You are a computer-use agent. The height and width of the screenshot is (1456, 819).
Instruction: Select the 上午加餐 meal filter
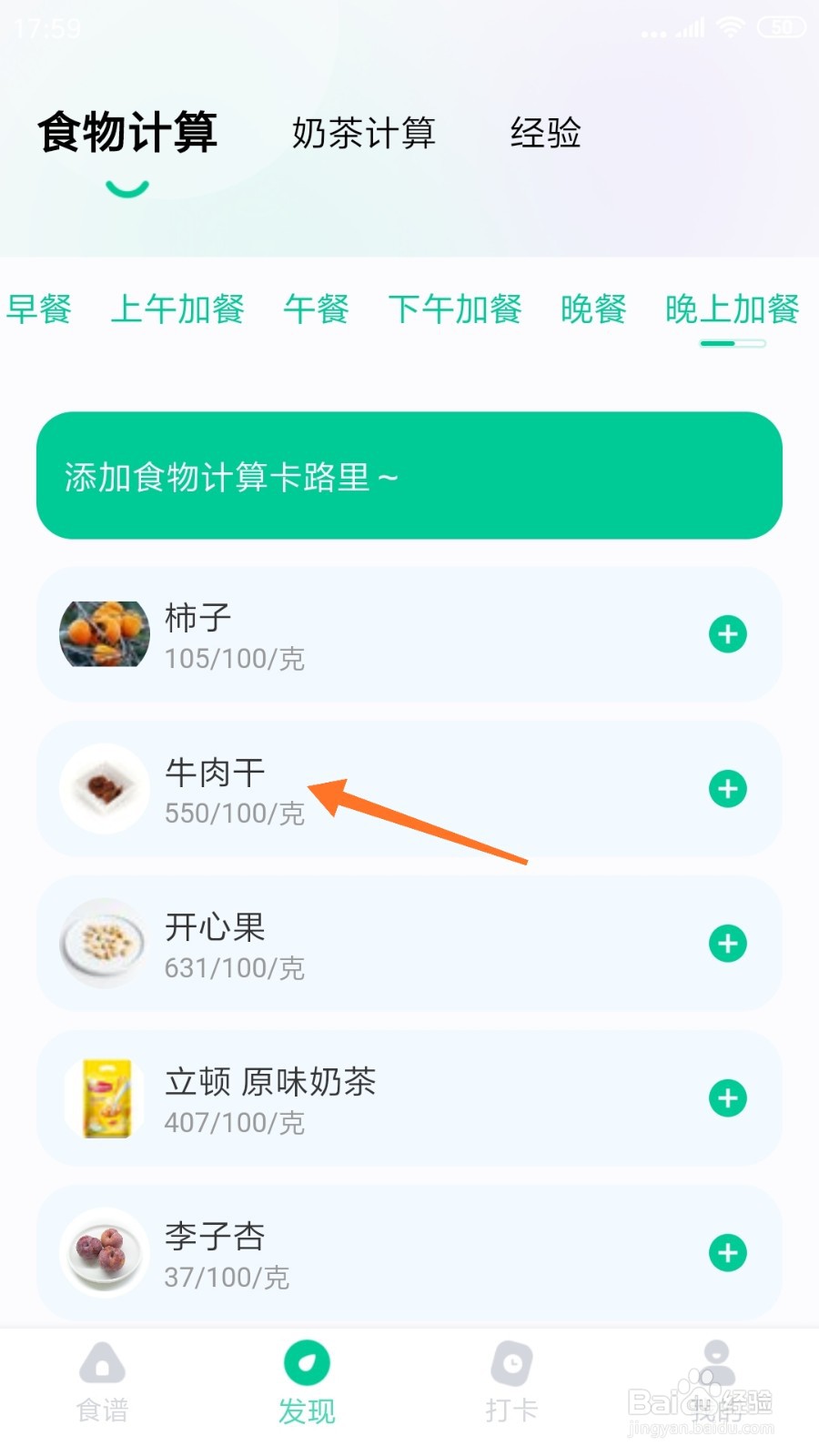[x=178, y=309]
